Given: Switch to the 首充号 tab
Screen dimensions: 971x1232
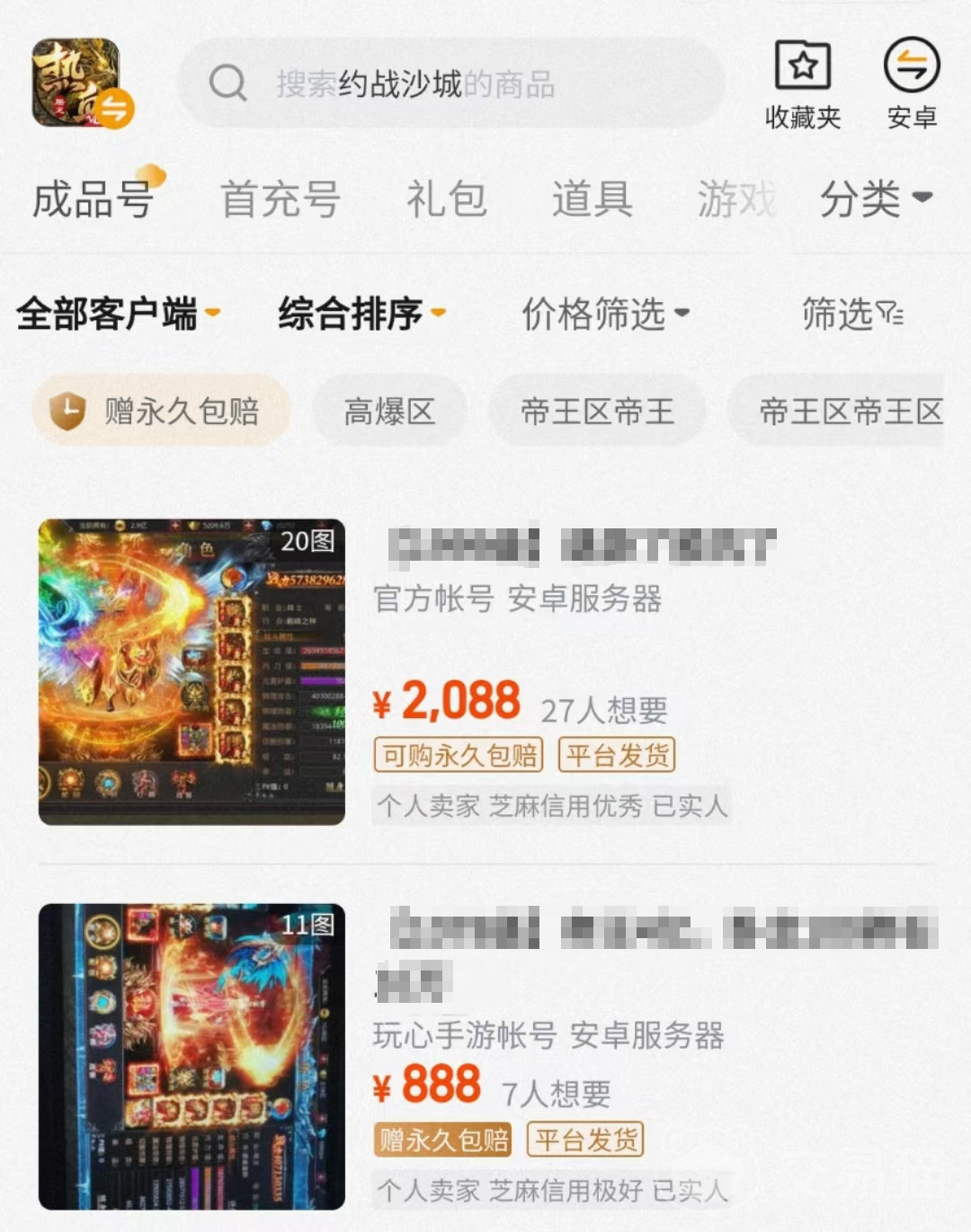Looking at the screenshot, I should click(x=281, y=199).
